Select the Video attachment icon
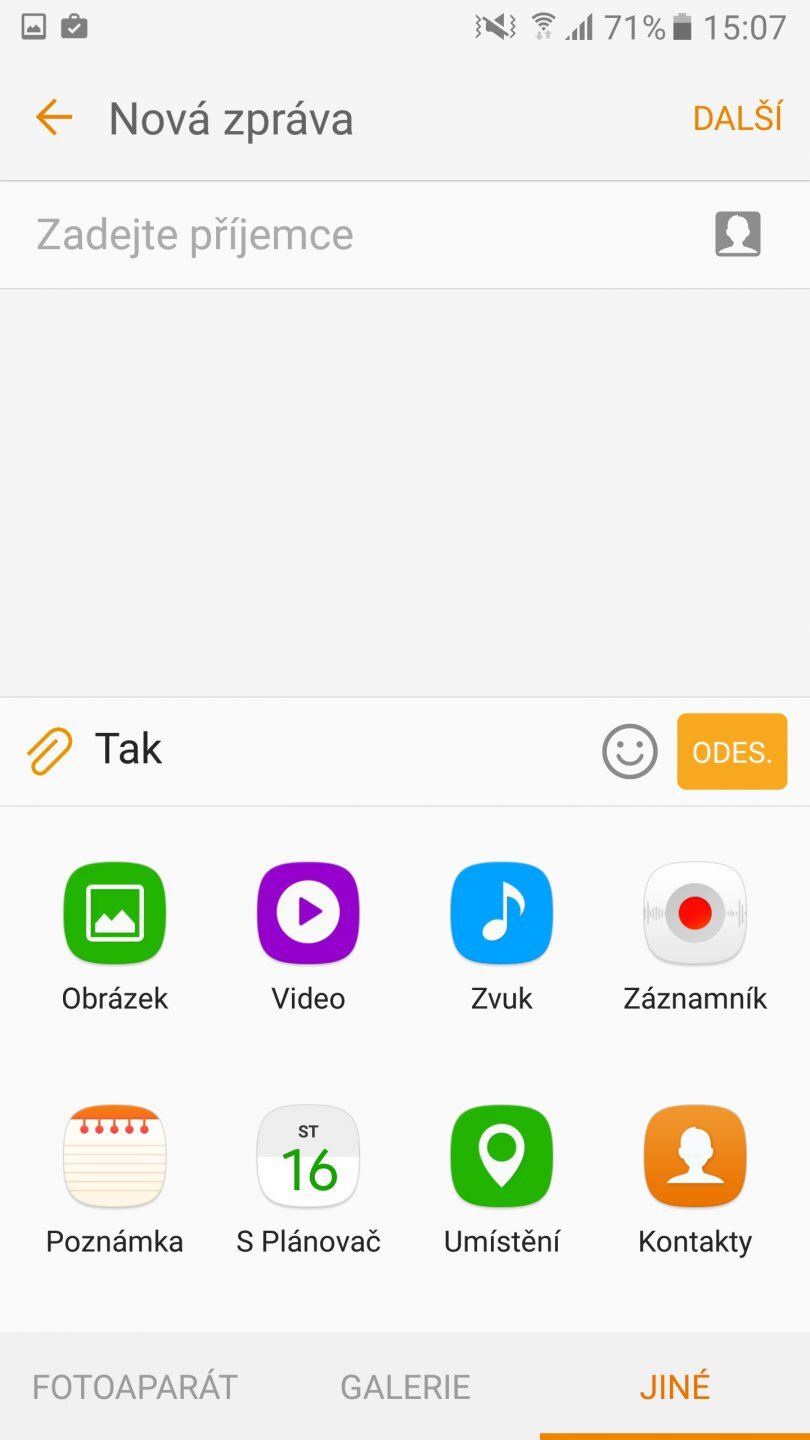This screenshot has height=1440, width=810. pyautogui.click(x=307, y=912)
